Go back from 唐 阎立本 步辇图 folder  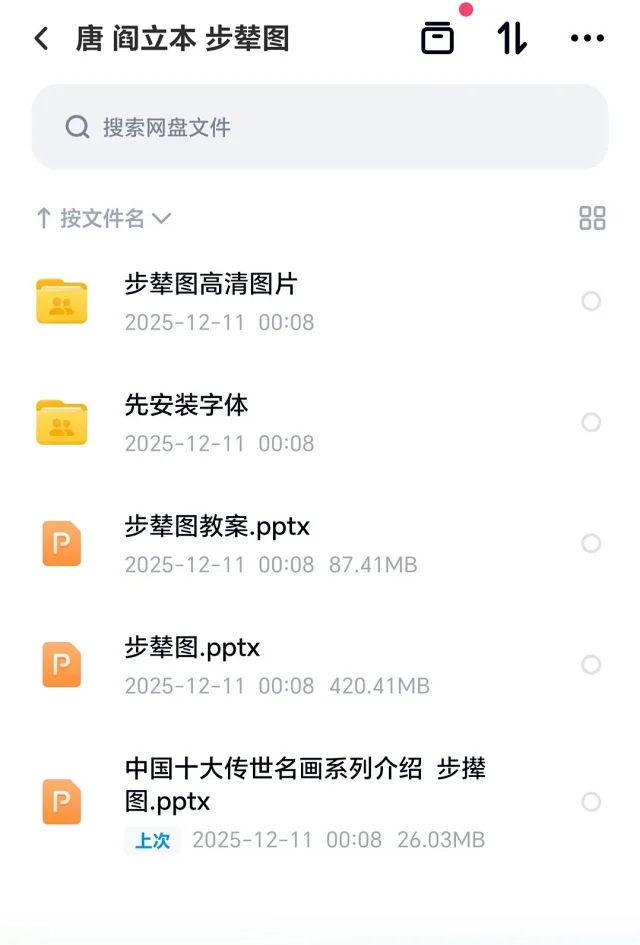(x=41, y=39)
